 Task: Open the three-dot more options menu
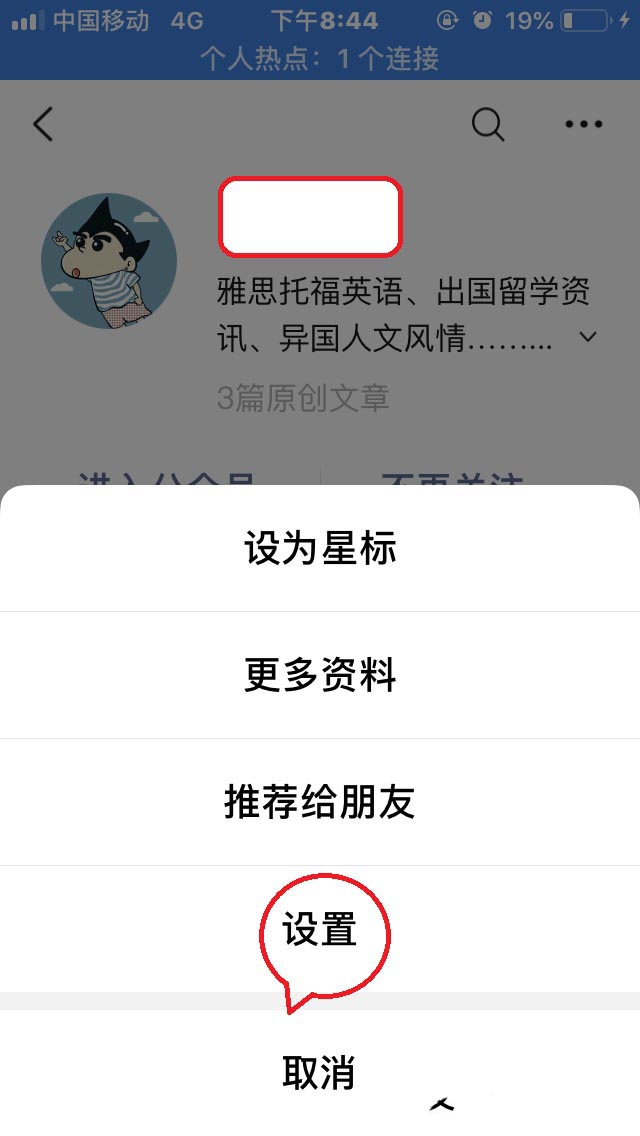pos(584,124)
